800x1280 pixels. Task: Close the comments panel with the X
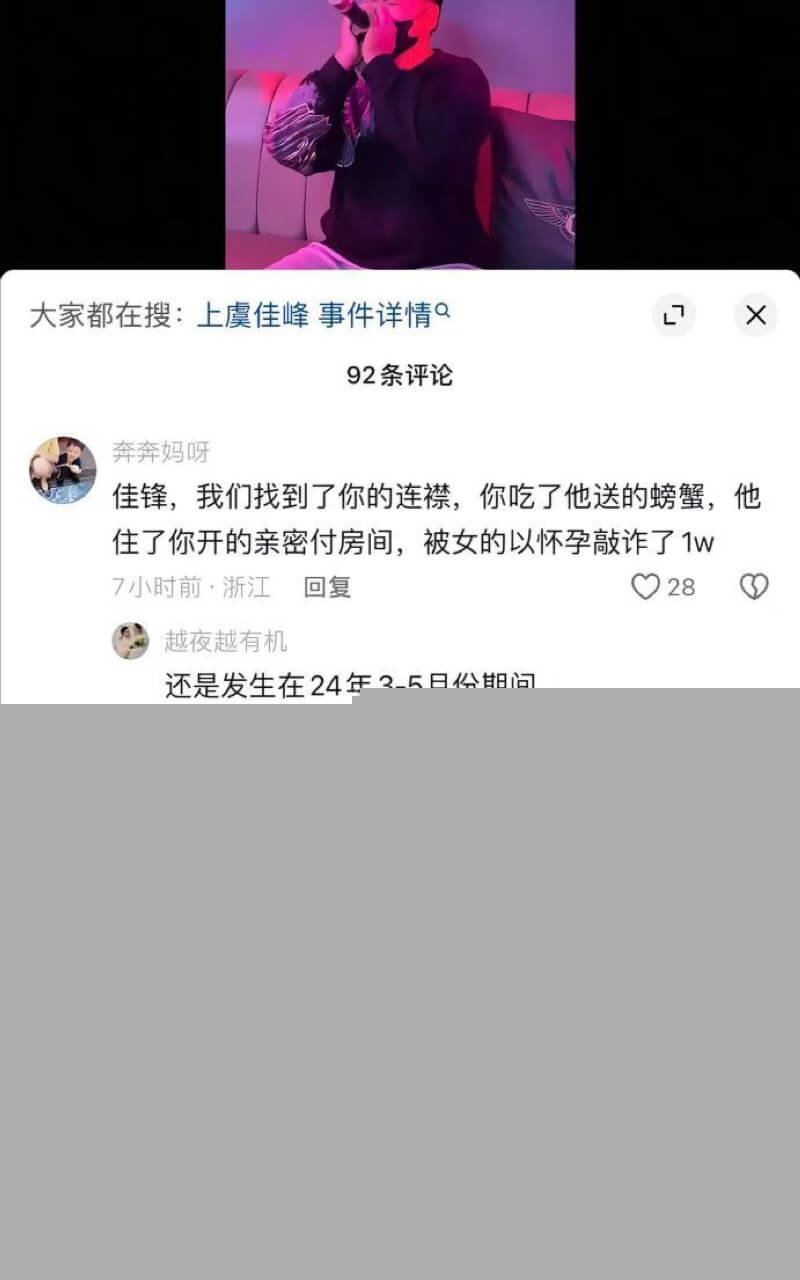[x=756, y=315]
